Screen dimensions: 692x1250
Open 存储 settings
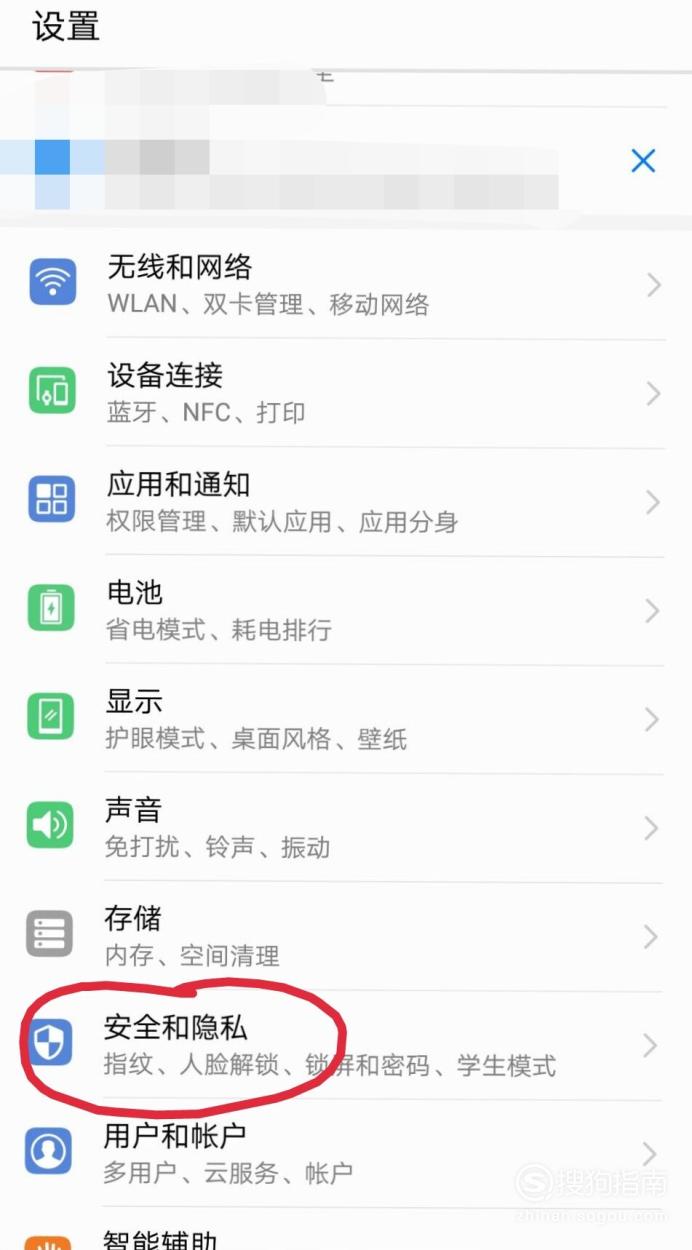[x=346, y=936]
